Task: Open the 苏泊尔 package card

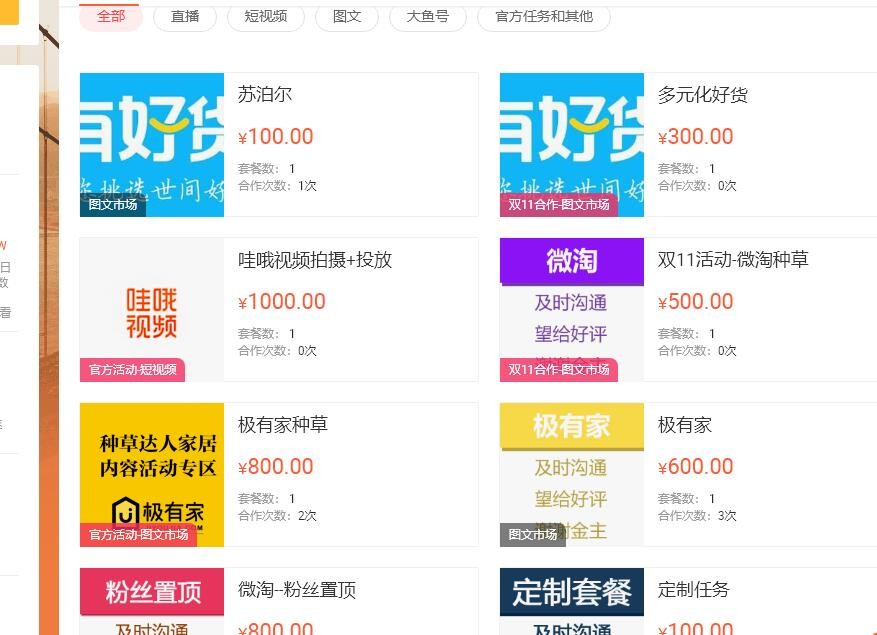Action: [278, 144]
